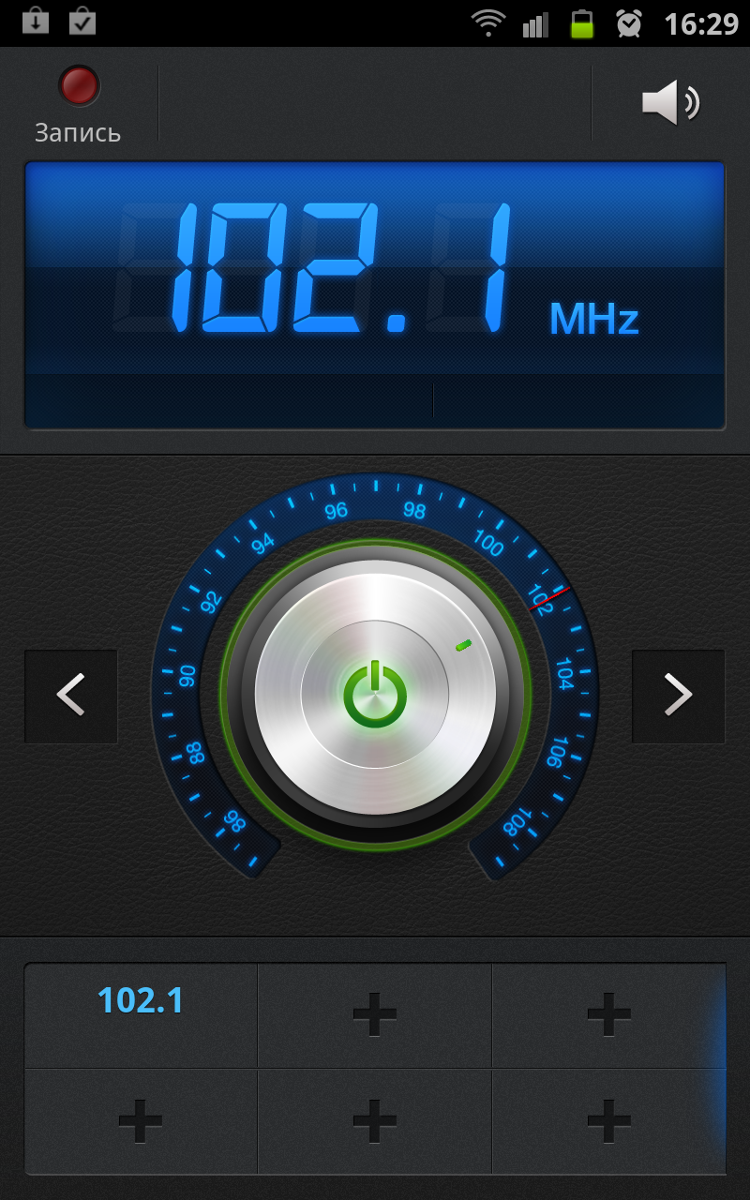The image size is (750, 1200).
Task: Seek to the previous station with left arrow
Action: (71, 695)
